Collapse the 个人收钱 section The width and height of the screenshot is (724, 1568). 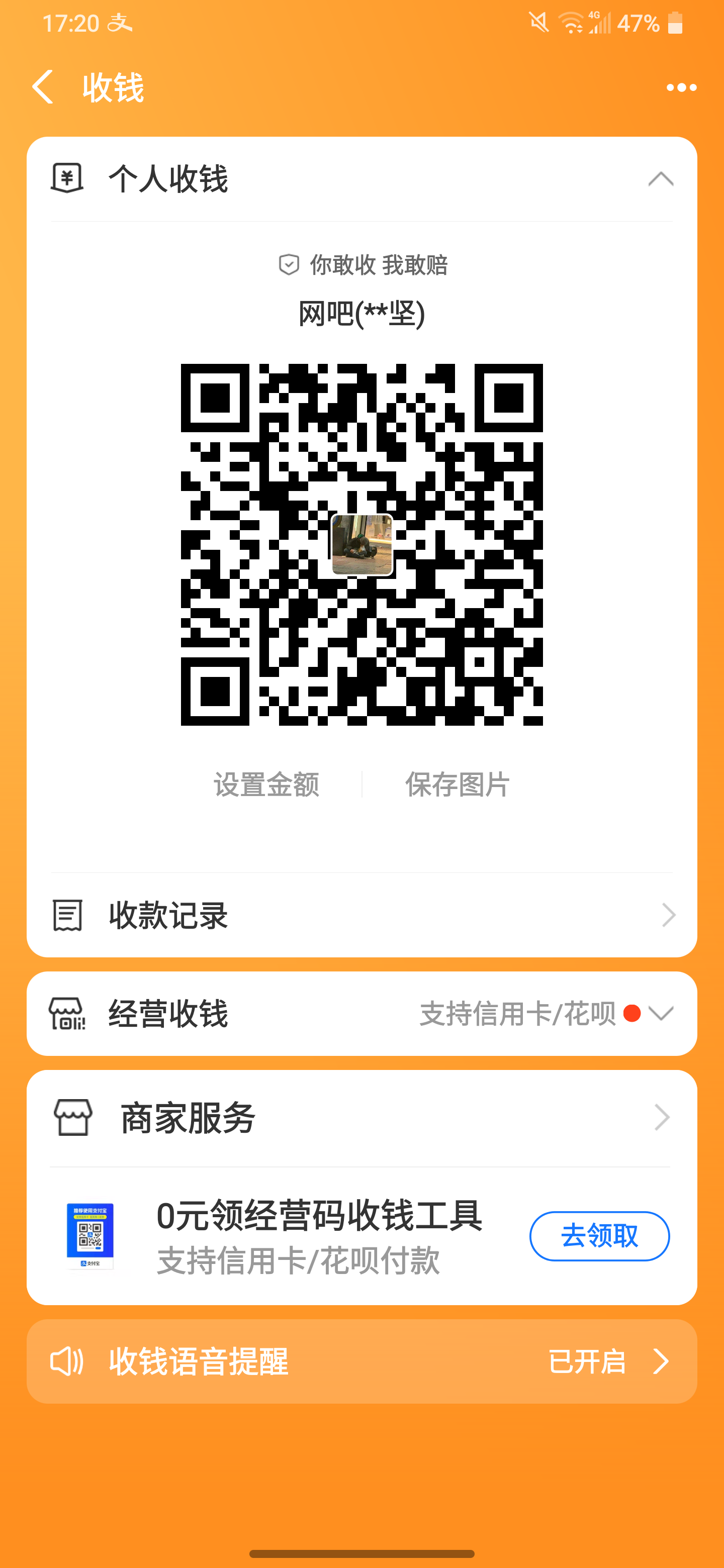(x=660, y=179)
